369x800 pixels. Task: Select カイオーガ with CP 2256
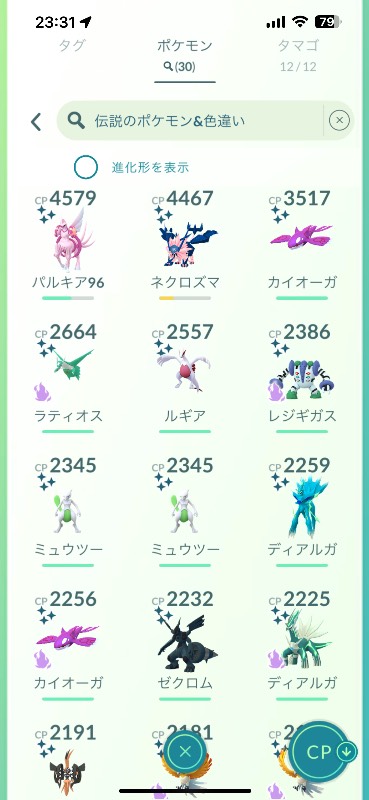[x=68, y=646]
